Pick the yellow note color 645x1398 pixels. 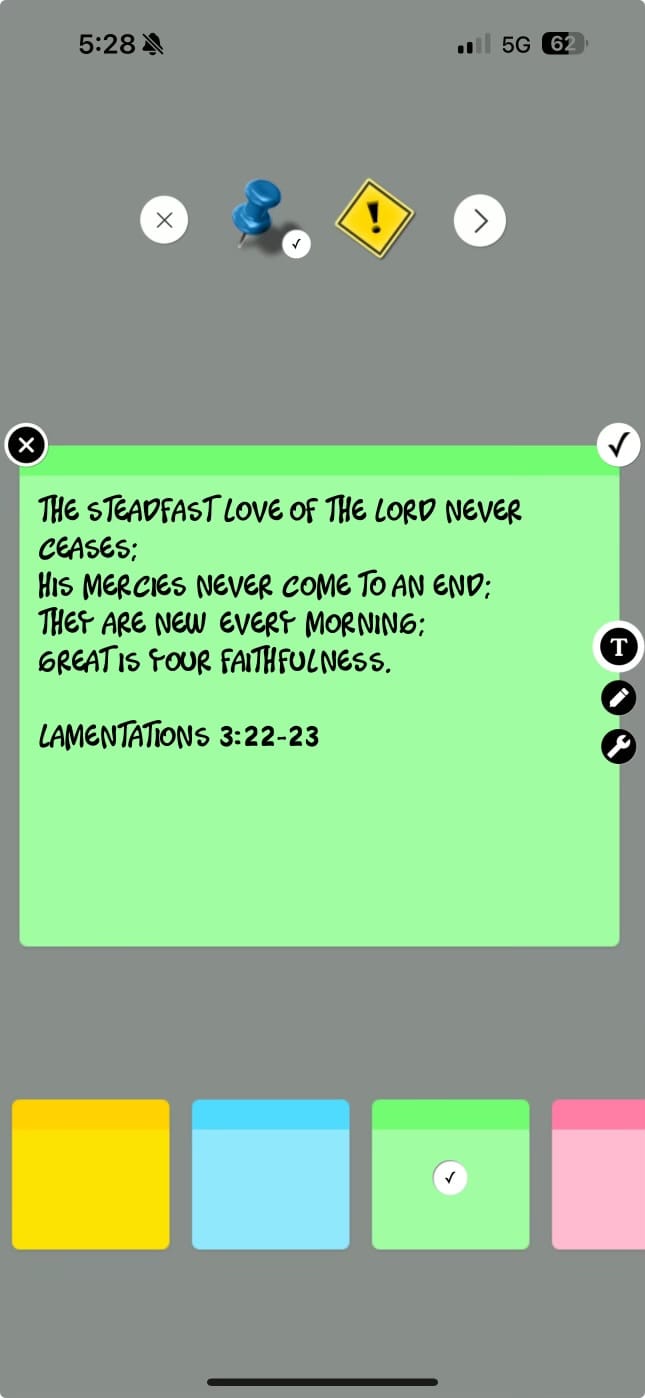coord(91,1175)
